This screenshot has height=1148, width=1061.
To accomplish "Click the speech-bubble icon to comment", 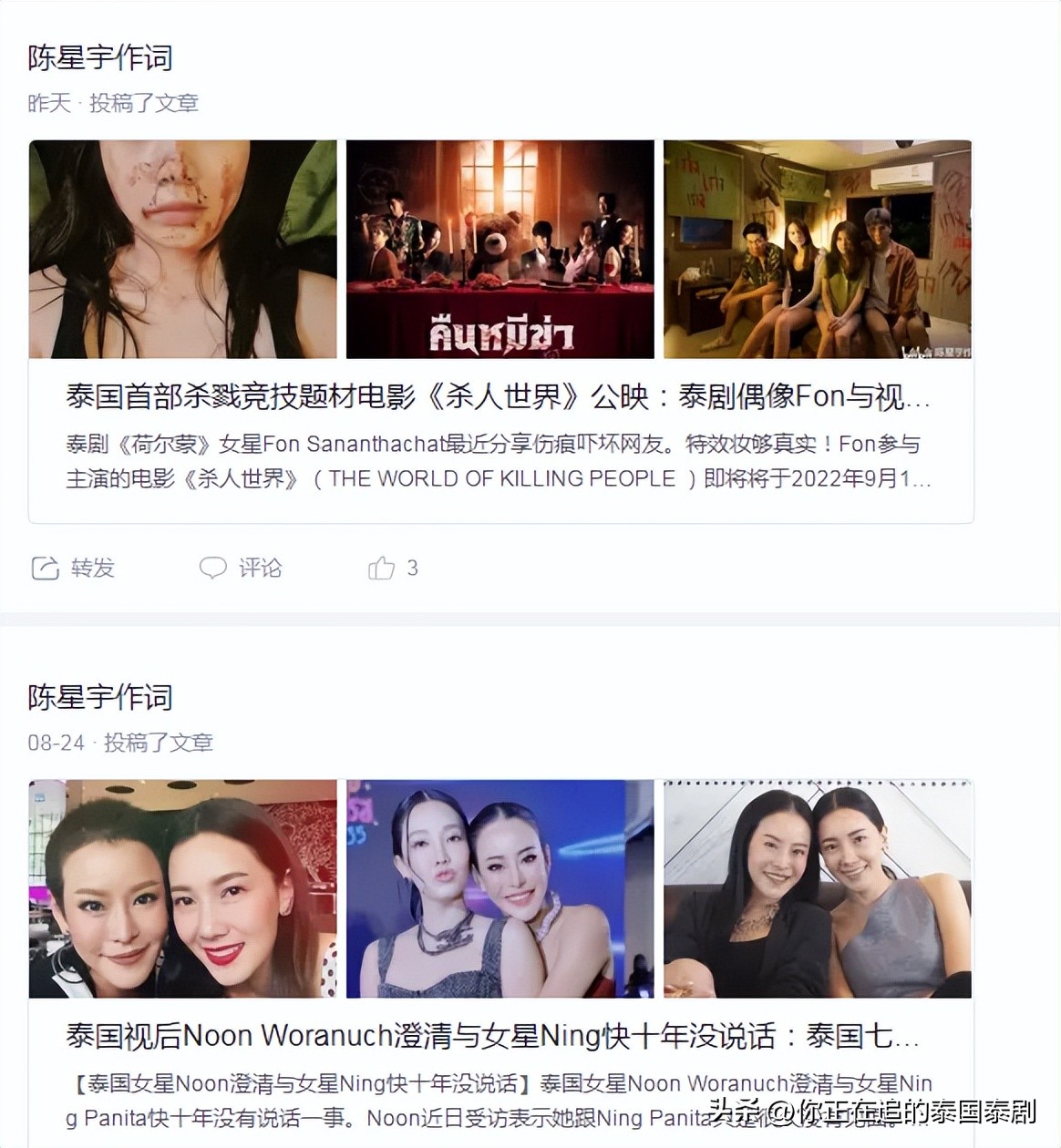I will pos(213,568).
